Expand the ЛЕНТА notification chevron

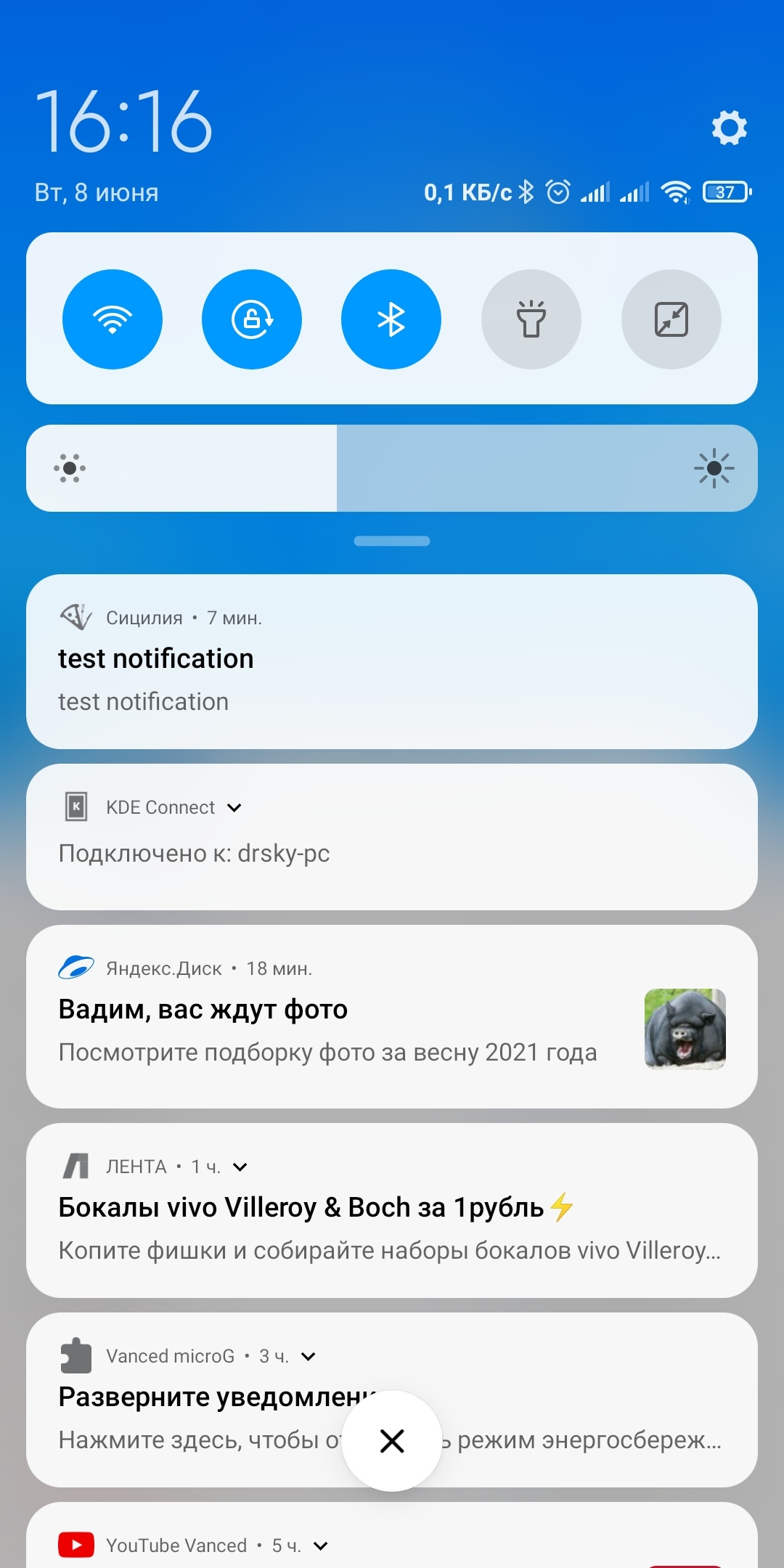(240, 1167)
